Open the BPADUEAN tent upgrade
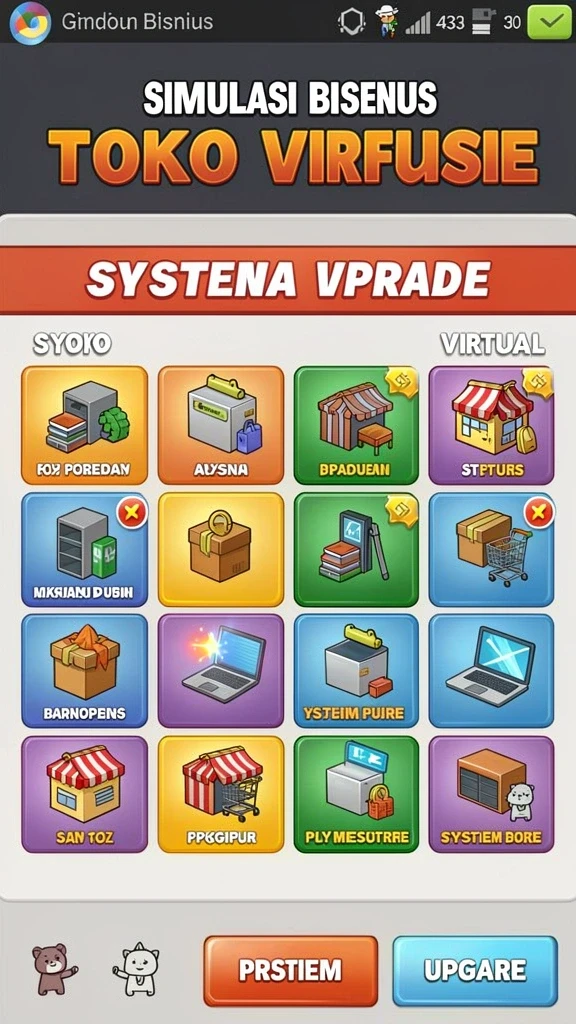Viewport: 576px width, 1024px height. tap(356, 424)
